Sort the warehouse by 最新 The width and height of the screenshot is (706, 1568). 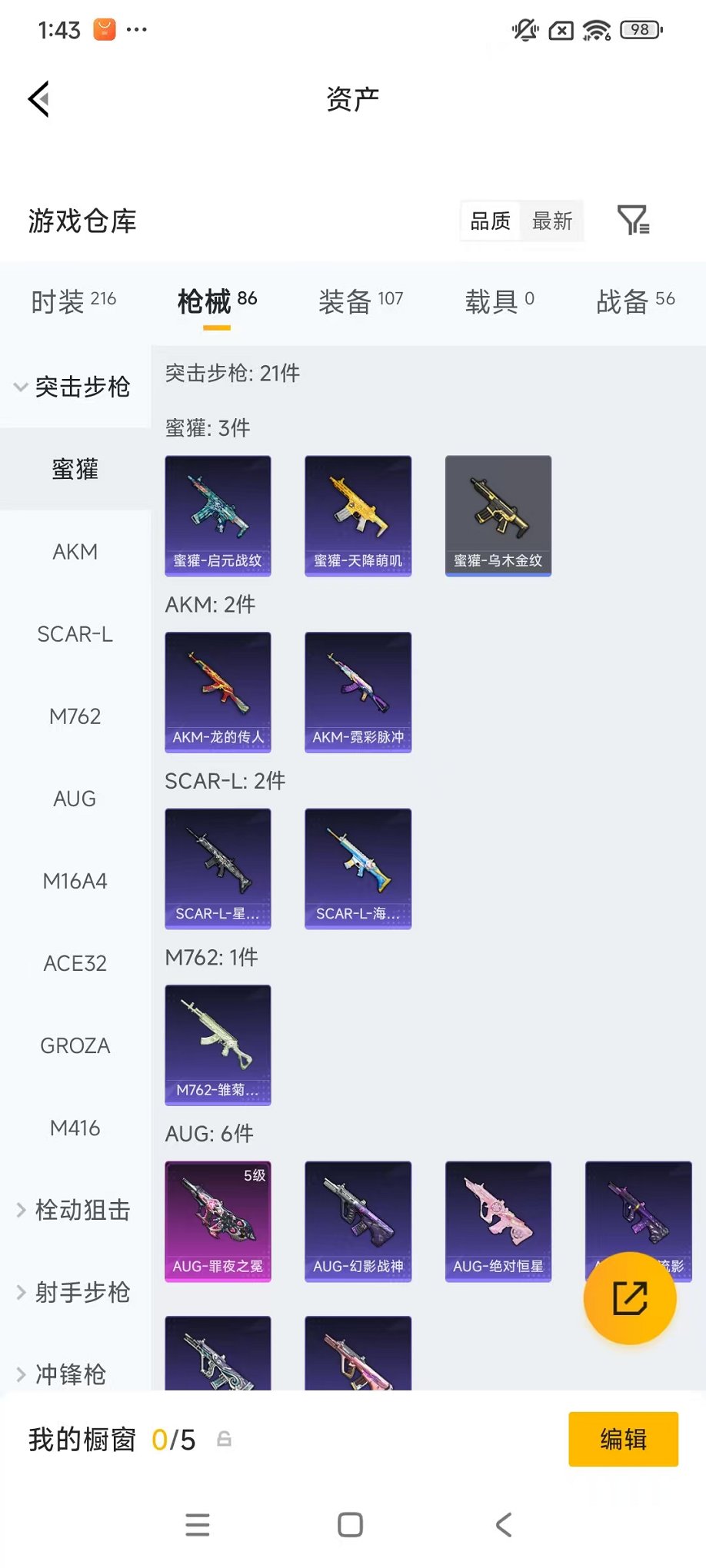[x=552, y=221]
